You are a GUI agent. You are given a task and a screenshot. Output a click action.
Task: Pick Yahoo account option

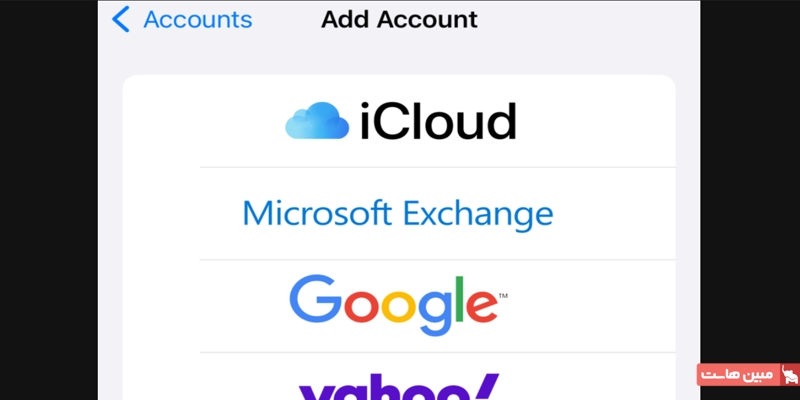(x=398, y=385)
